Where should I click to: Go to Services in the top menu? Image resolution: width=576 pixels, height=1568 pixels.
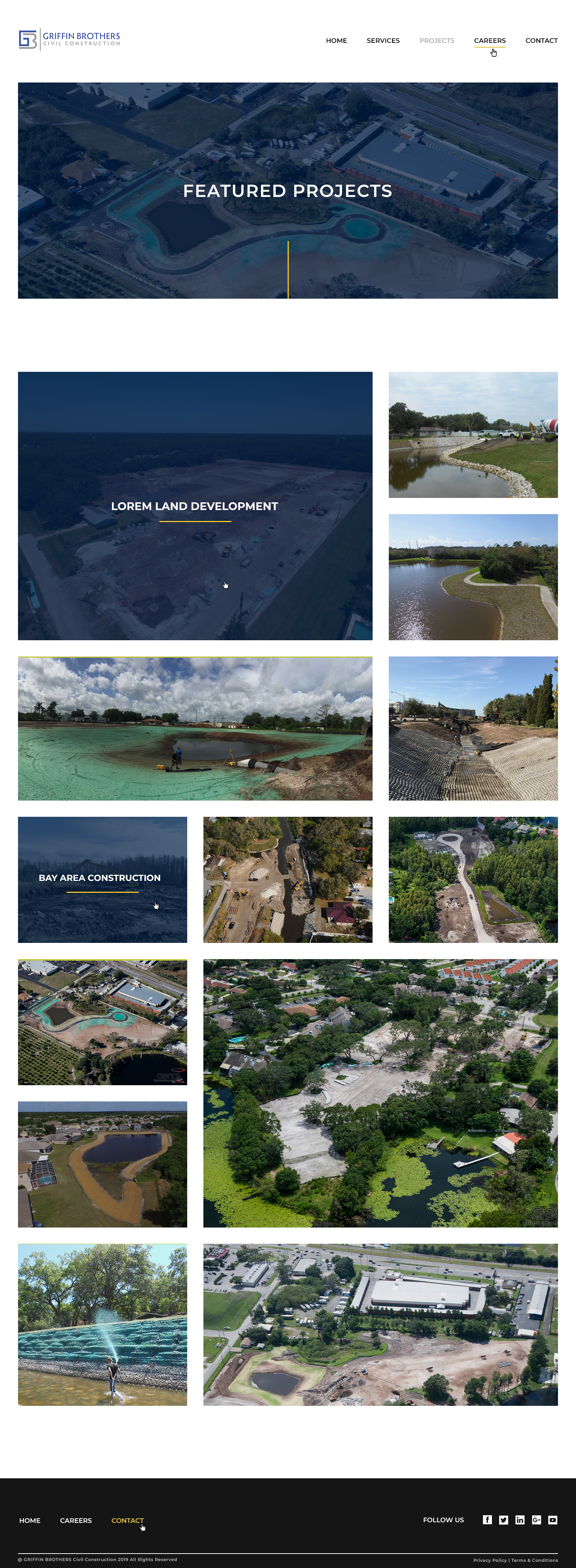pos(383,41)
